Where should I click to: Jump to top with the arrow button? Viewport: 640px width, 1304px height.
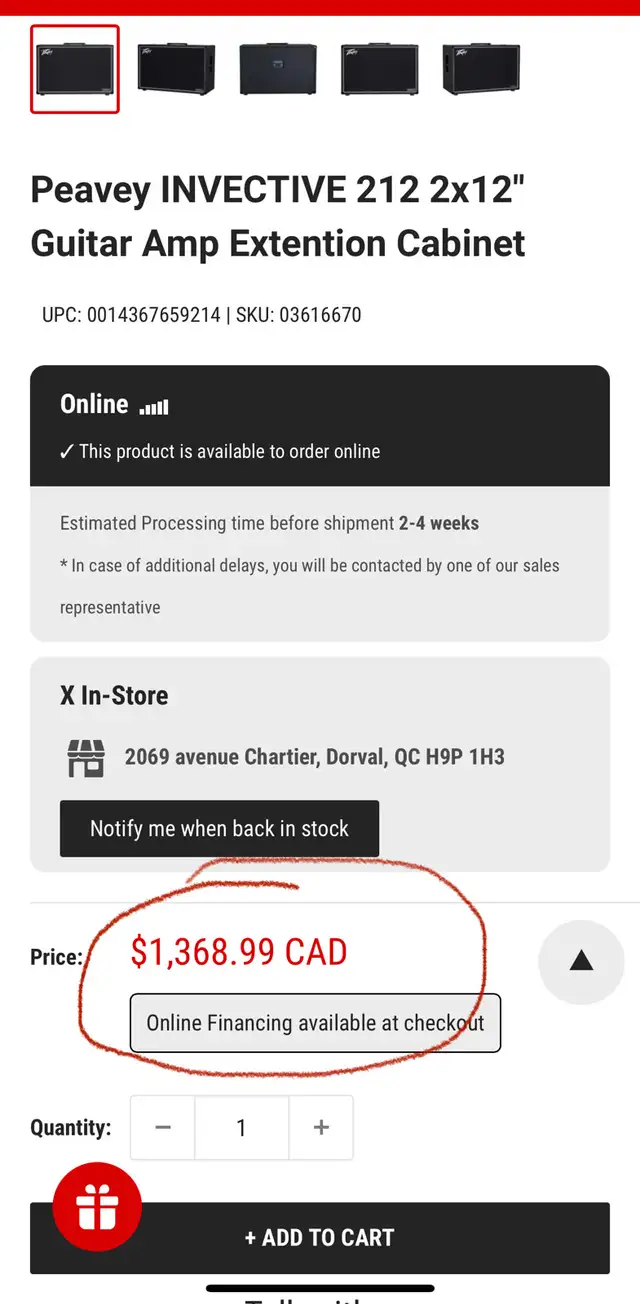tap(581, 962)
